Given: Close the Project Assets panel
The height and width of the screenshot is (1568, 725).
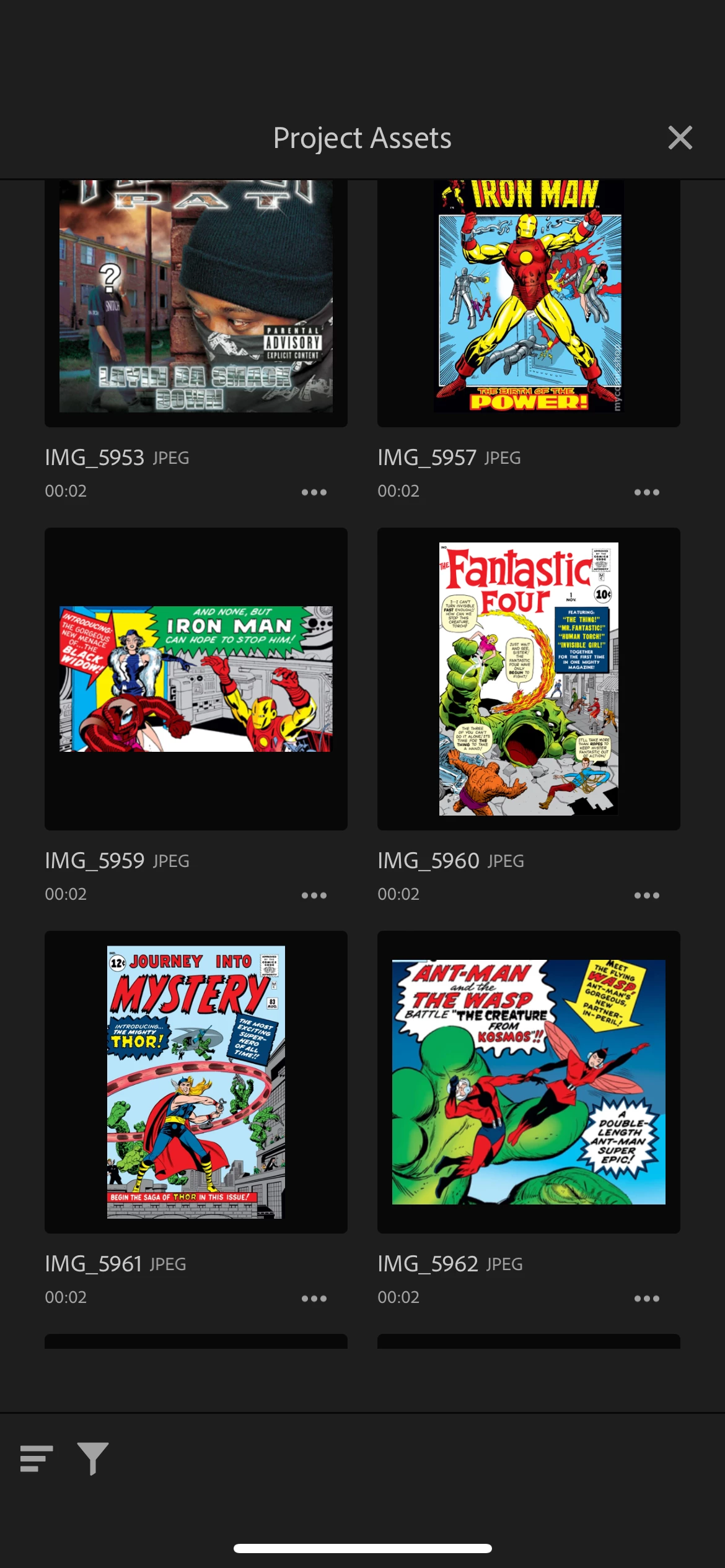Looking at the screenshot, I should coord(680,137).
